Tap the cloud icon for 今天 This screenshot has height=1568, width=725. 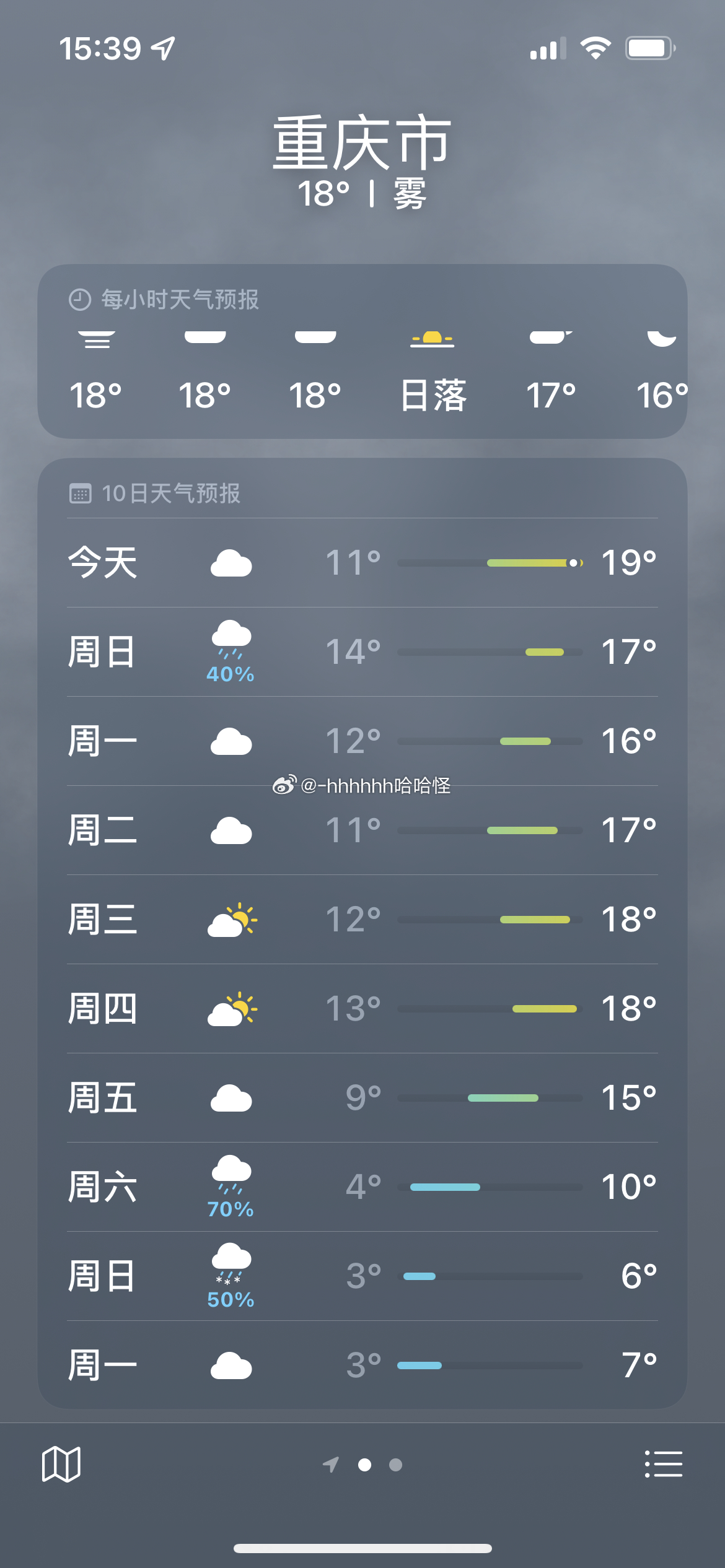tap(230, 562)
